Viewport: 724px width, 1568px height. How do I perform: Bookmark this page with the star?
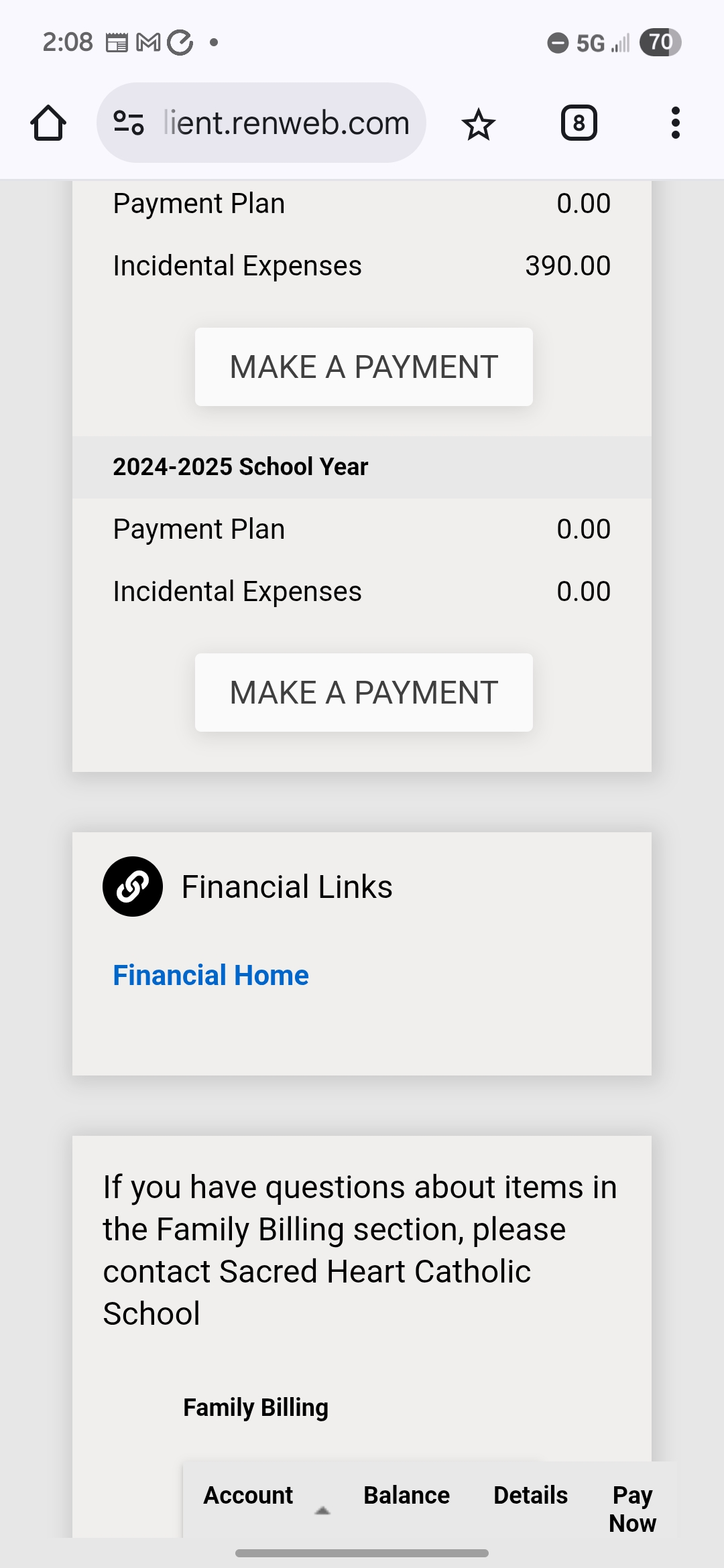[x=479, y=124]
